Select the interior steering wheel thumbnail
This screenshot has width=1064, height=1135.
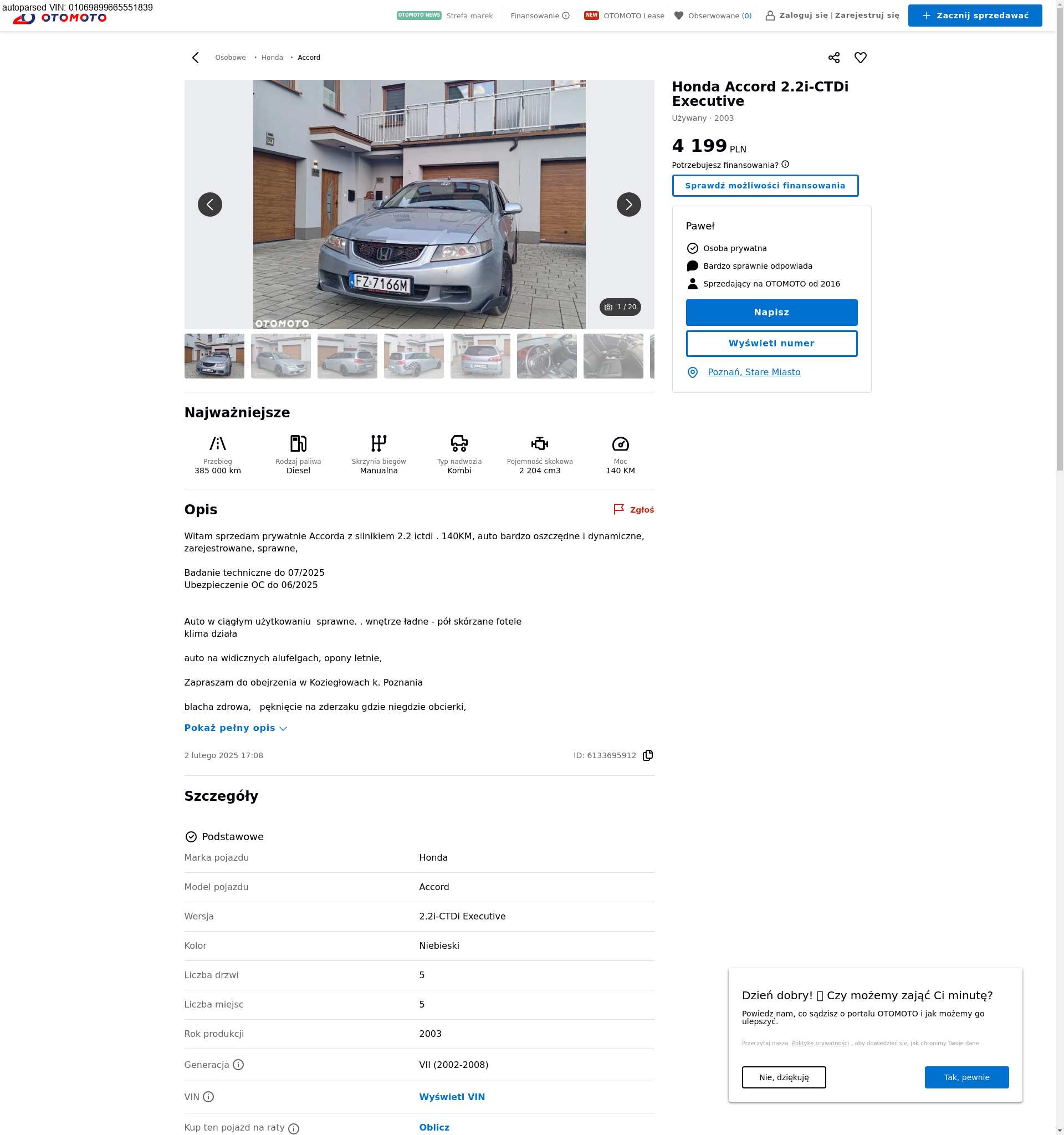[x=546, y=356]
